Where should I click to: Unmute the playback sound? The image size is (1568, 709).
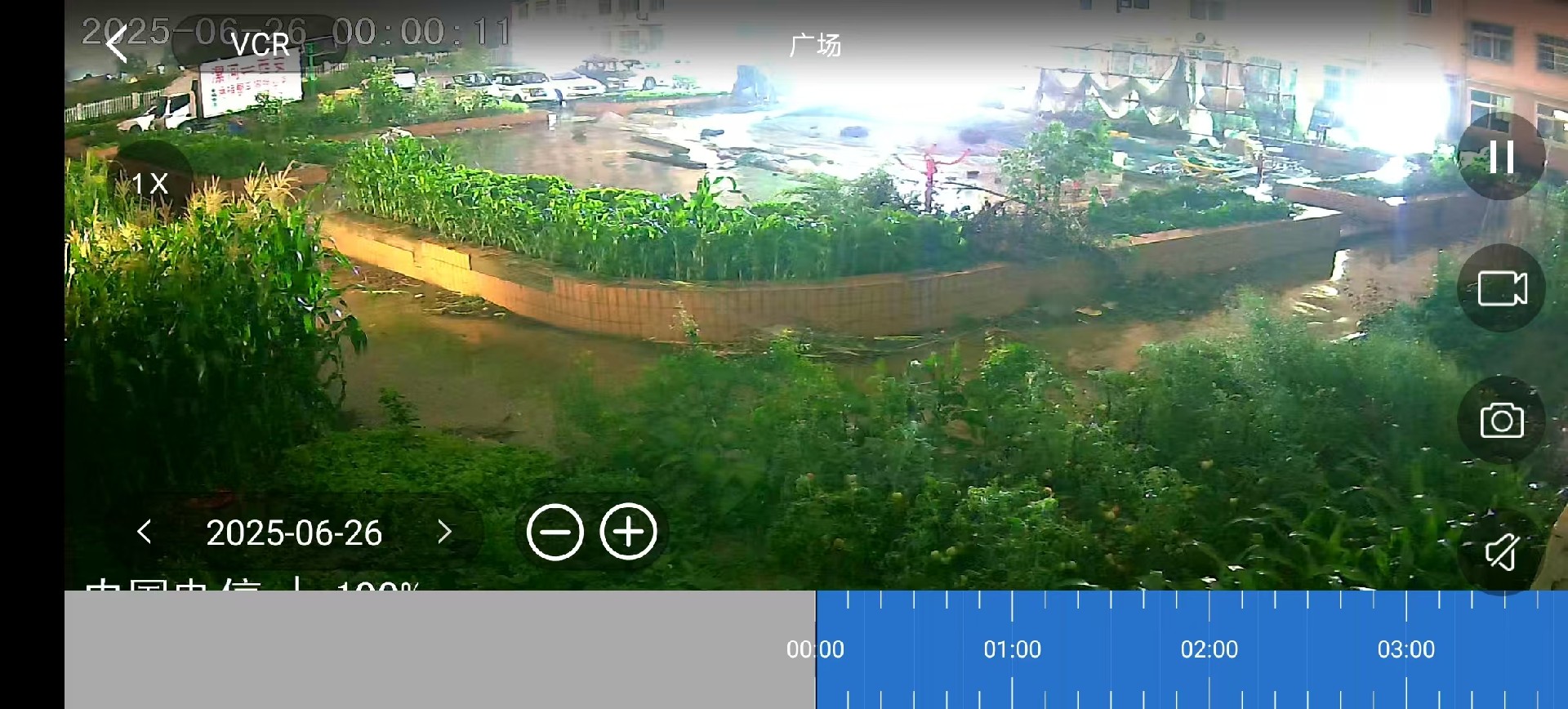pos(1501,553)
